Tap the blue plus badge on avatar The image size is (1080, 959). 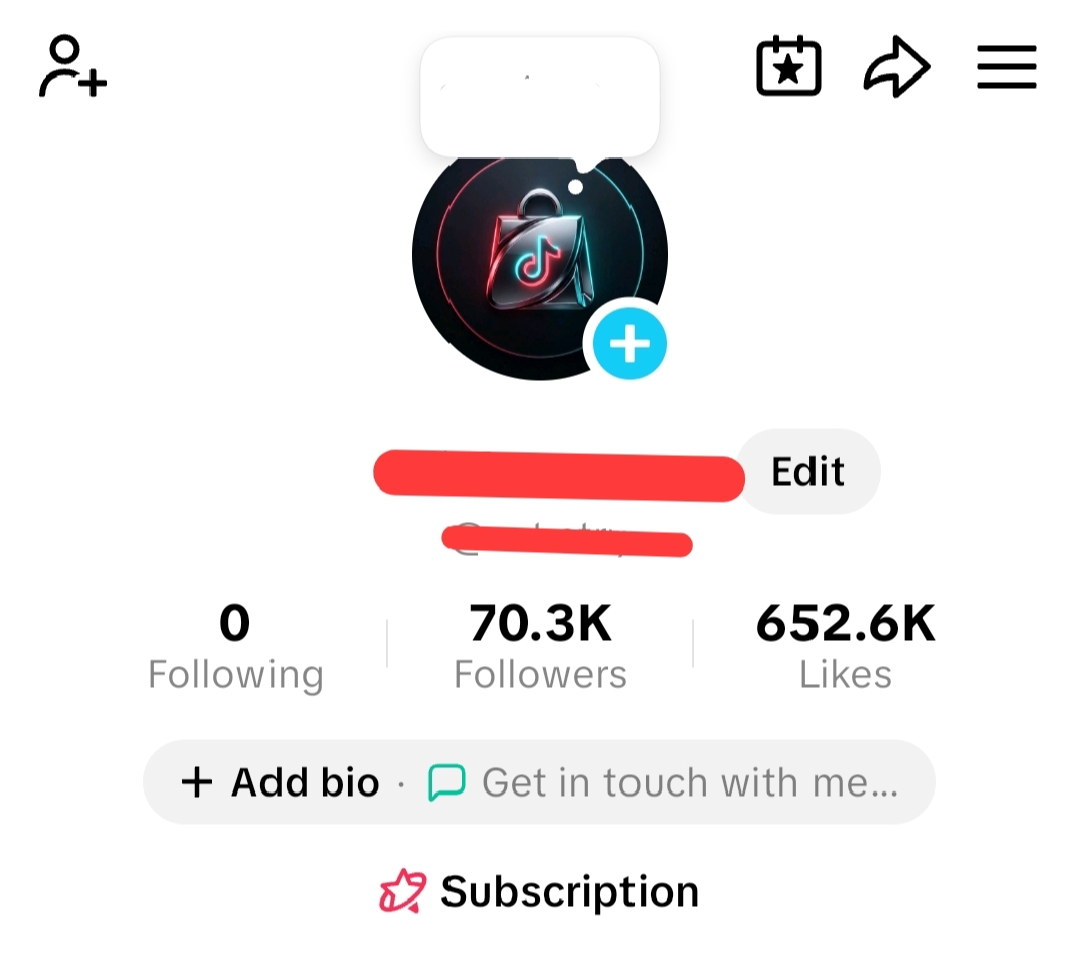(630, 344)
